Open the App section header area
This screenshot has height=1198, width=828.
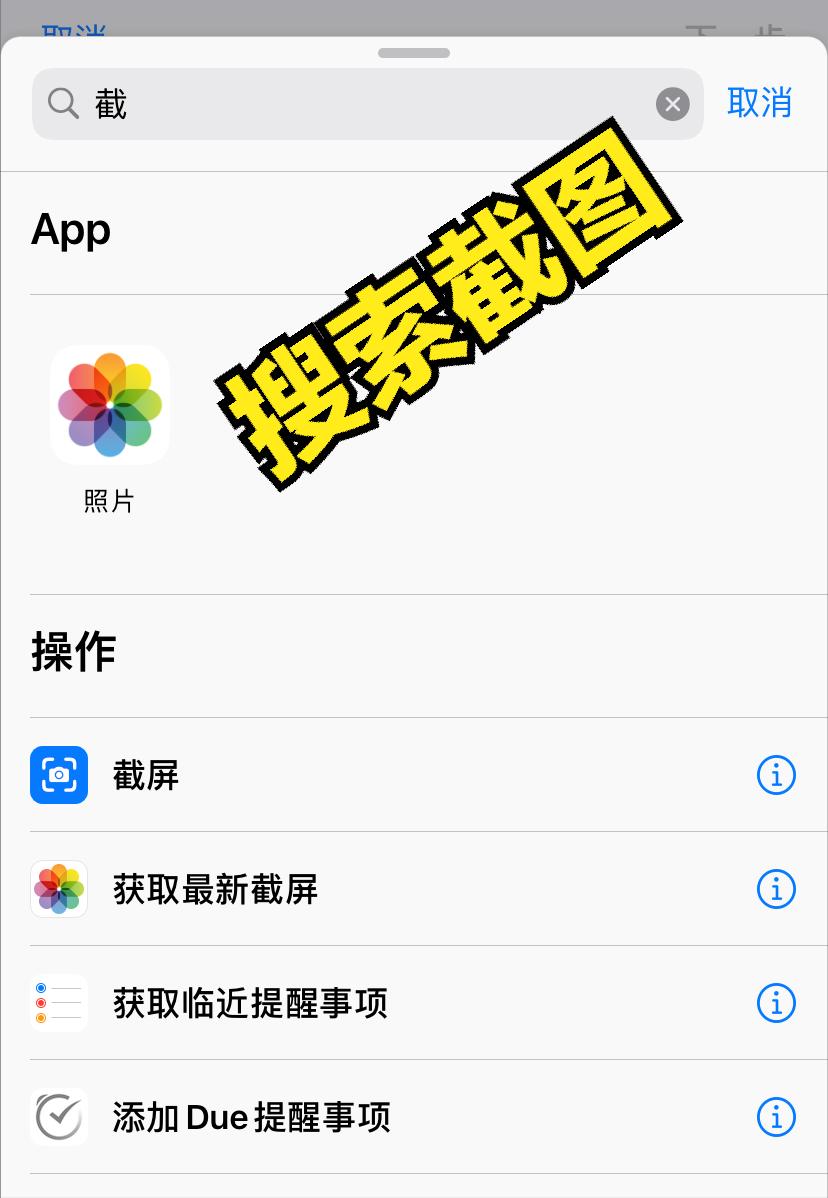pyautogui.click(x=70, y=229)
